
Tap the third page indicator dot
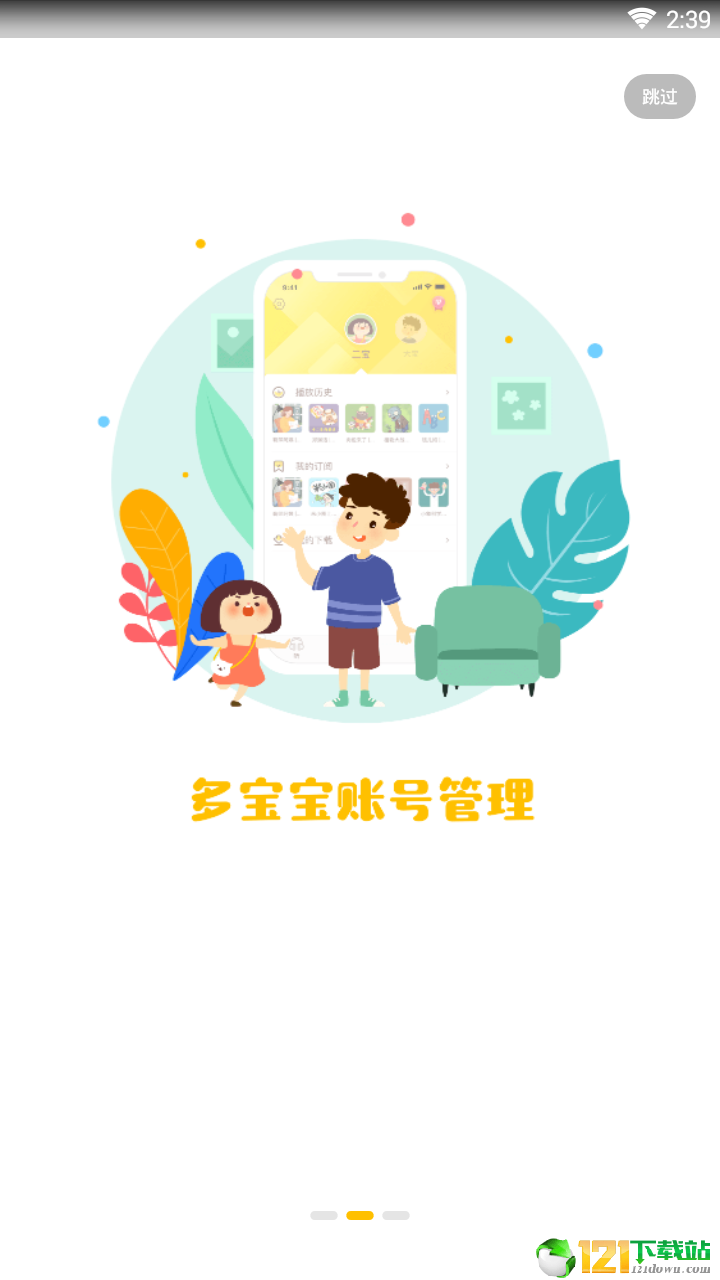pos(396,1215)
